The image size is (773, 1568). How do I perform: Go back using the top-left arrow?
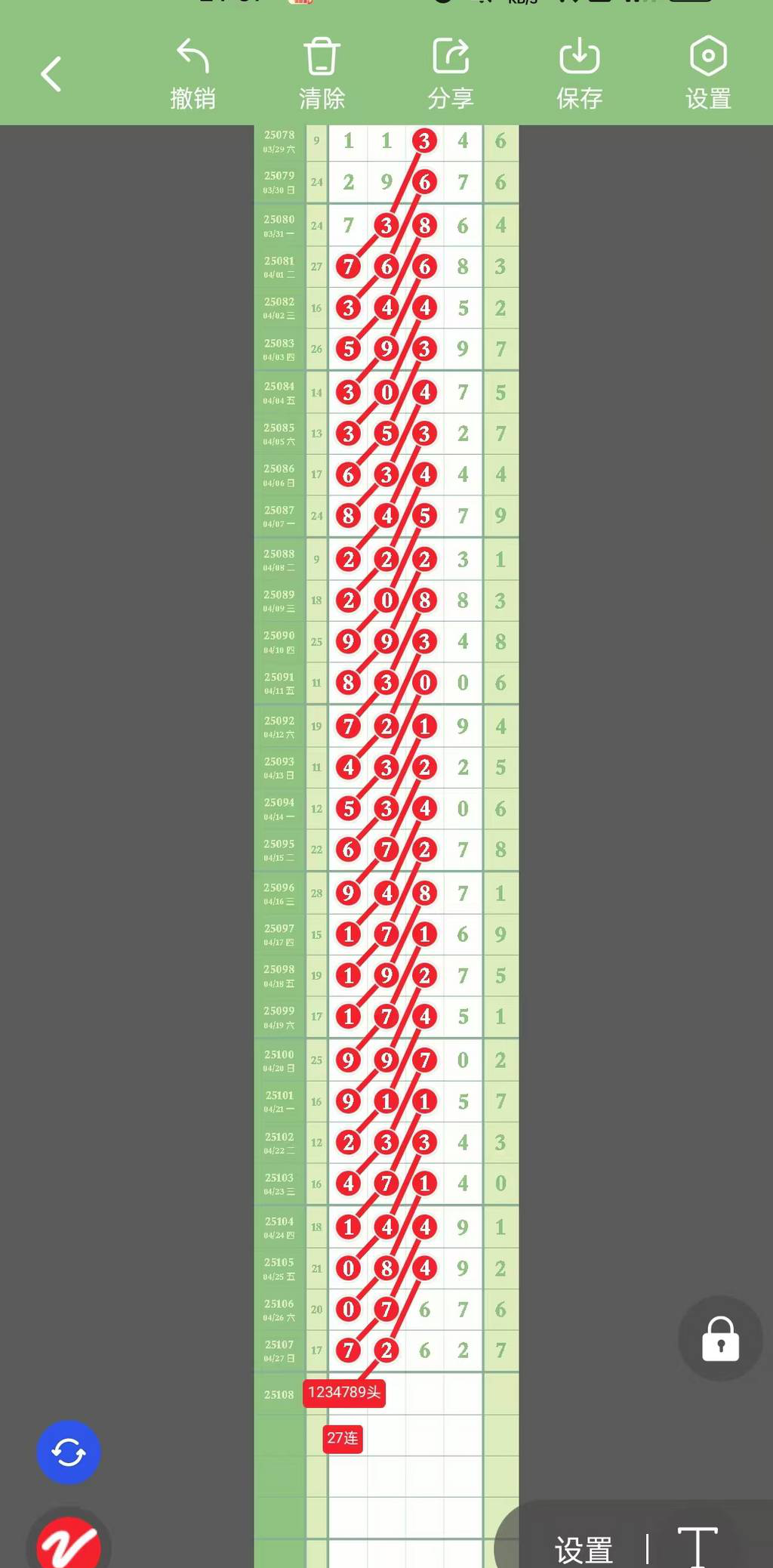pyautogui.click(x=51, y=74)
